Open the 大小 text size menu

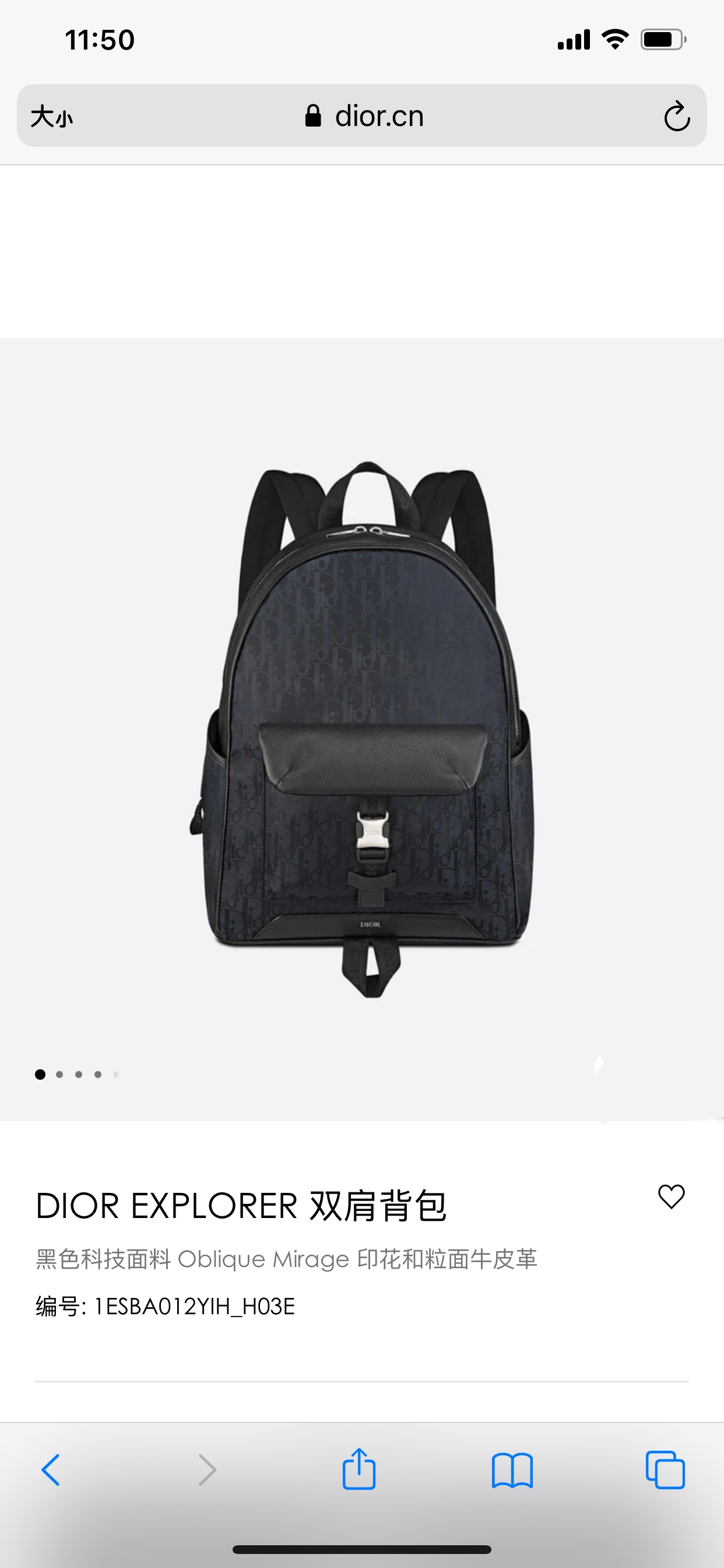coord(52,116)
